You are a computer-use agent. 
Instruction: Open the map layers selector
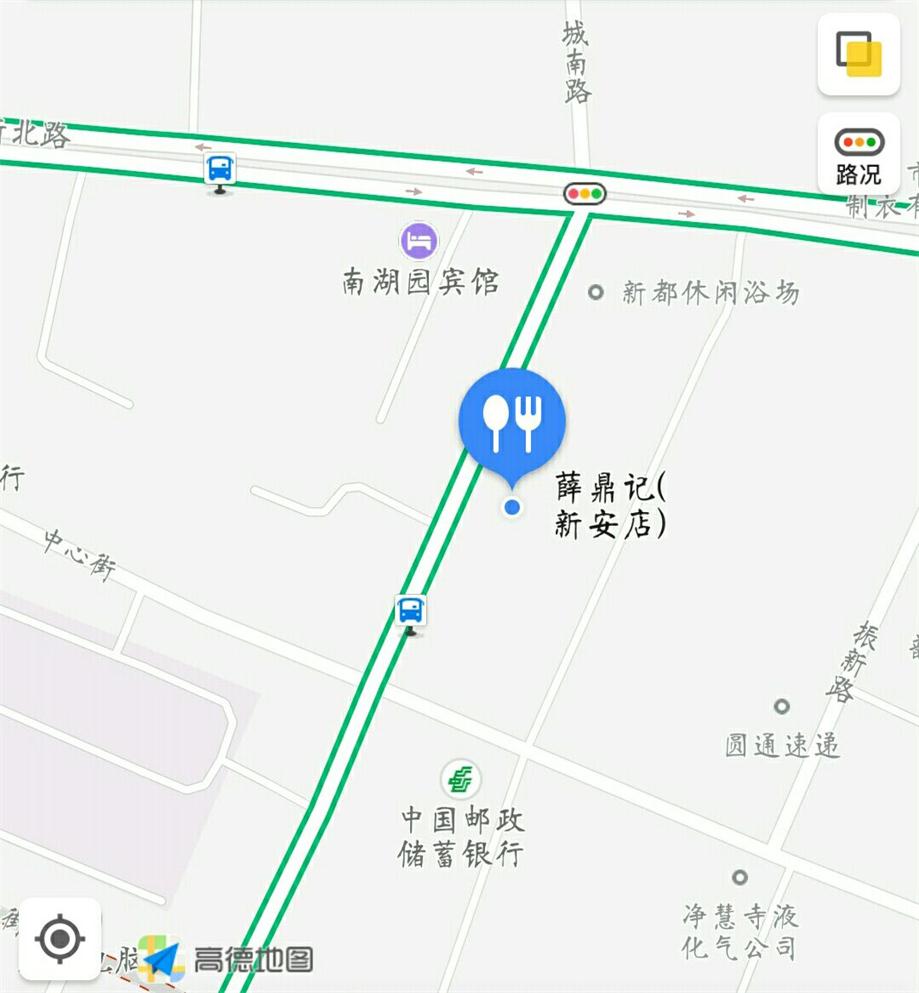pyautogui.click(x=858, y=54)
